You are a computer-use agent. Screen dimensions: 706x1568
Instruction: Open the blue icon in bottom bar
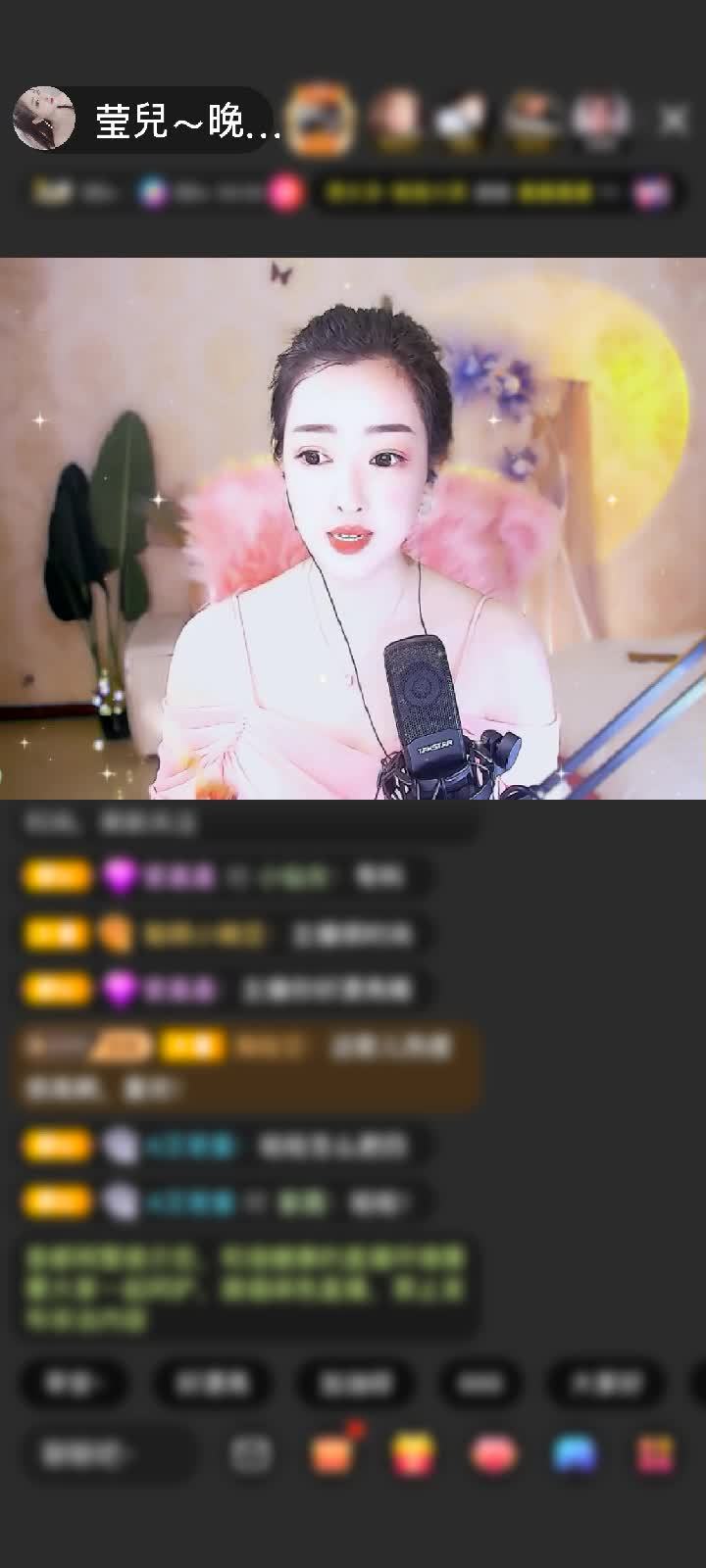coord(575,1454)
